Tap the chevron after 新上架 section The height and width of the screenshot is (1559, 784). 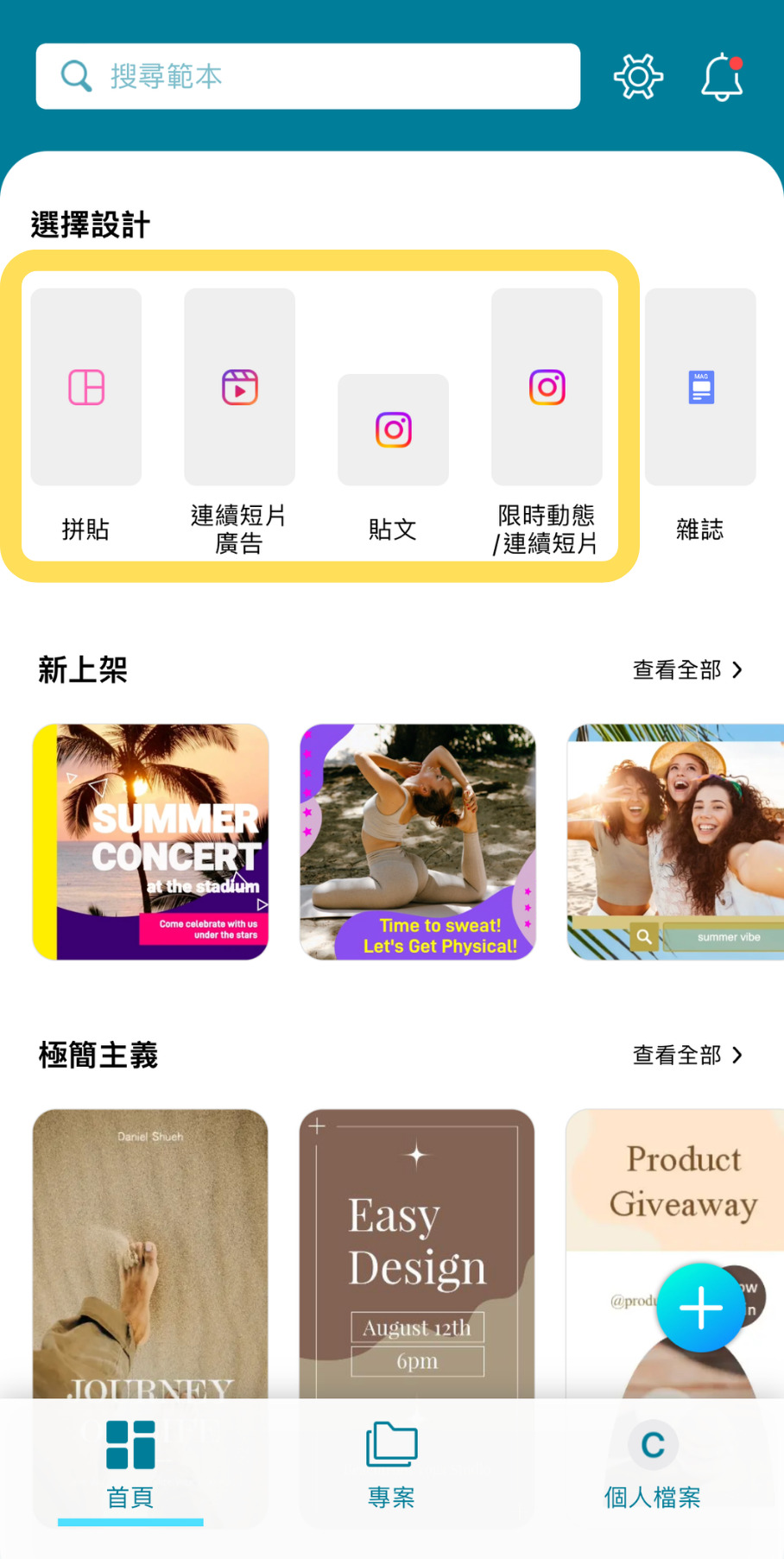738,669
